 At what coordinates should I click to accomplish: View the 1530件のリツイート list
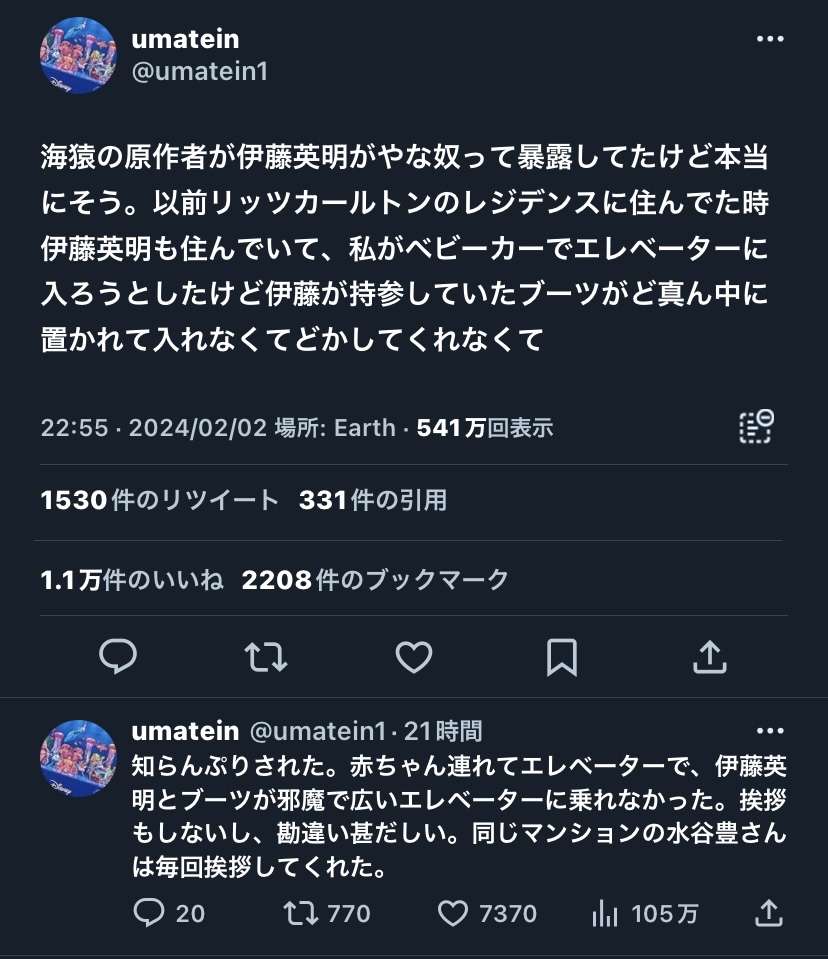point(160,500)
